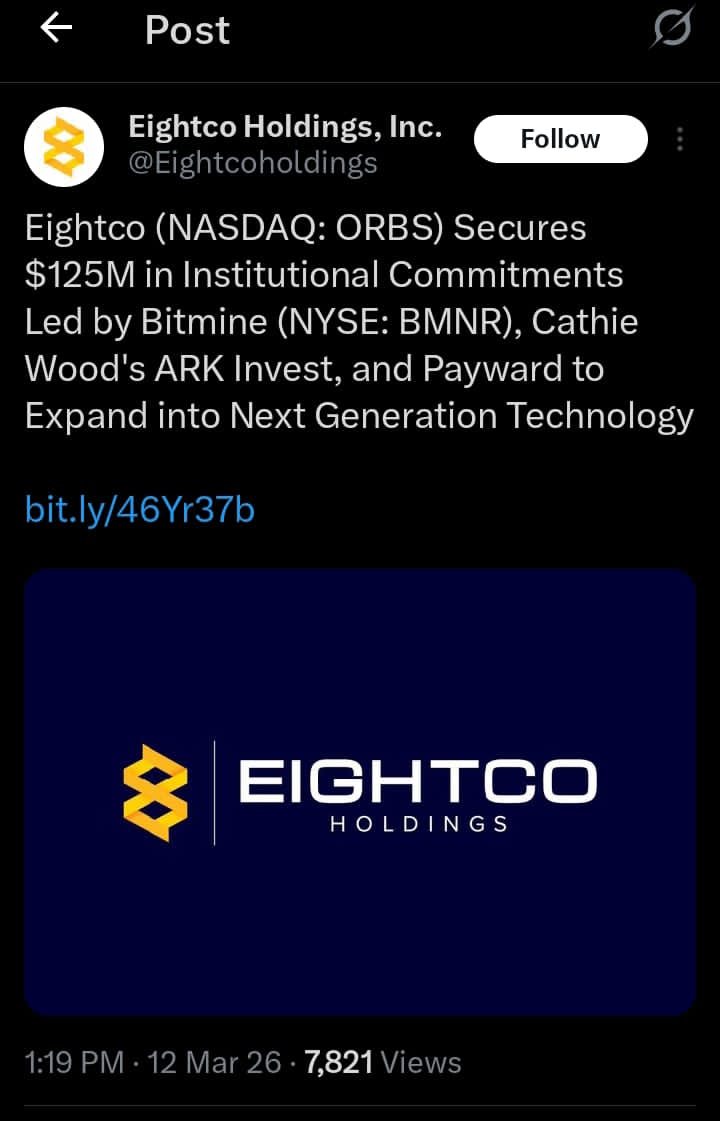Image resolution: width=720 pixels, height=1121 pixels.
Task: Go back using the arrow icon
Action: 56,29
